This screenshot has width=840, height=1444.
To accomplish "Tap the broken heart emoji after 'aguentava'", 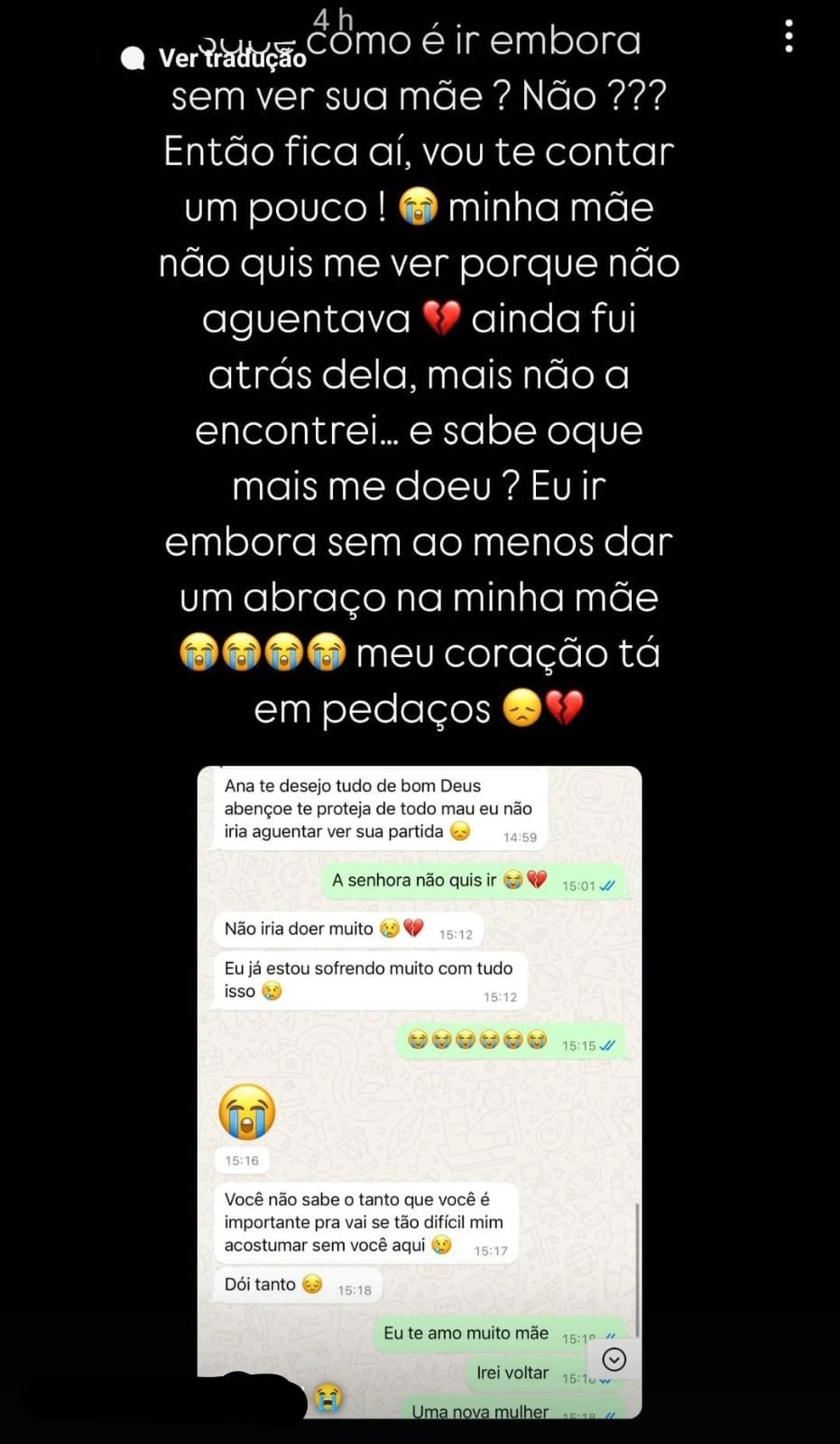I will coord(443,318).
